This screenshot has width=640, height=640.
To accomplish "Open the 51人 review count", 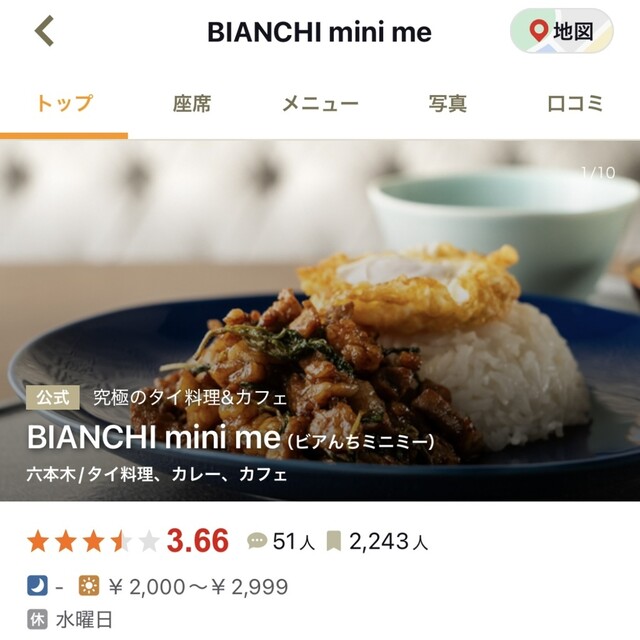I will click(x=282, y=542).
